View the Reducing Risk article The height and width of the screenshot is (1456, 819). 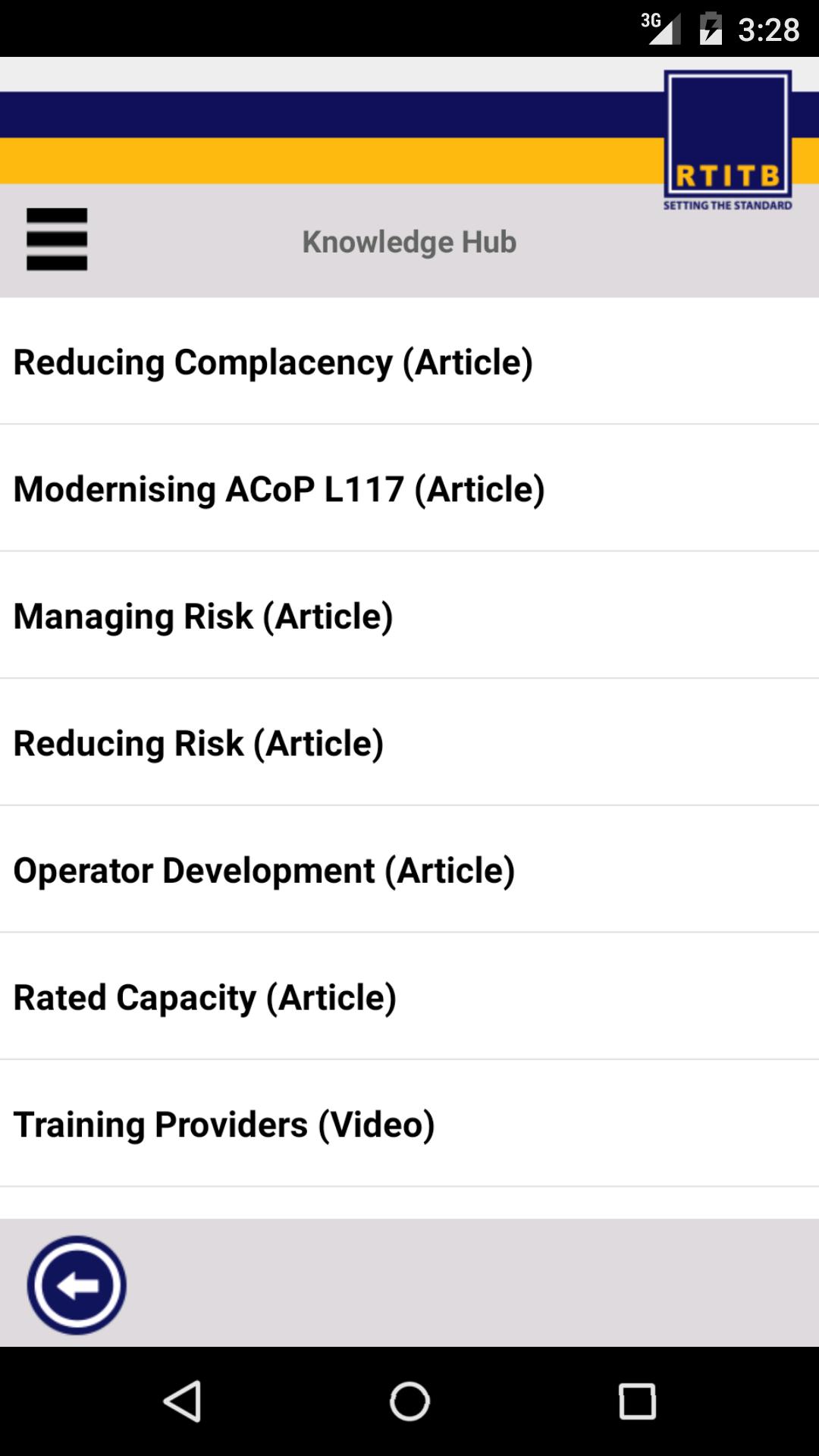[x=199, y=743]
